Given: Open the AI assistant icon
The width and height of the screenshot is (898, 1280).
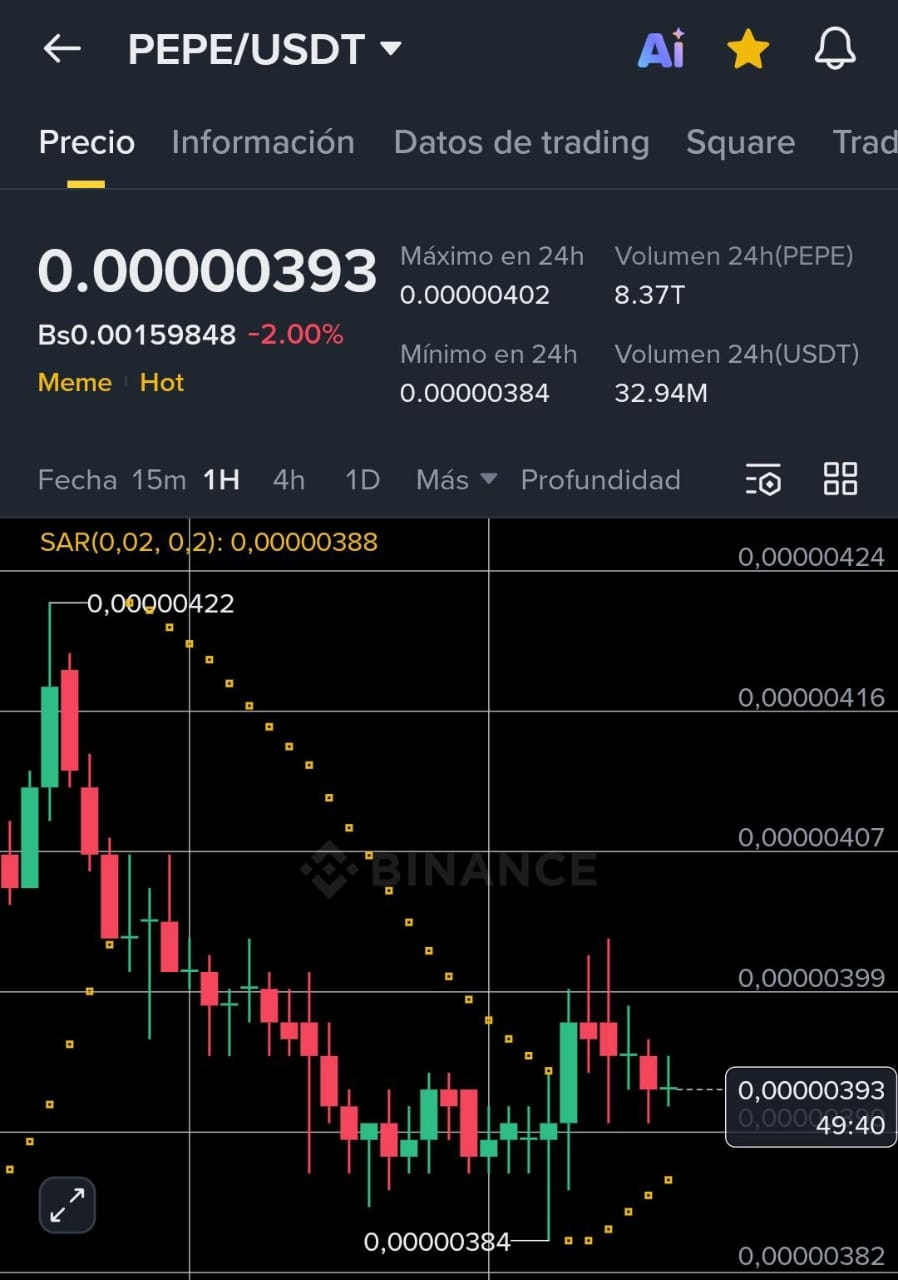Looking at the screenshot, I should [661, 49].
